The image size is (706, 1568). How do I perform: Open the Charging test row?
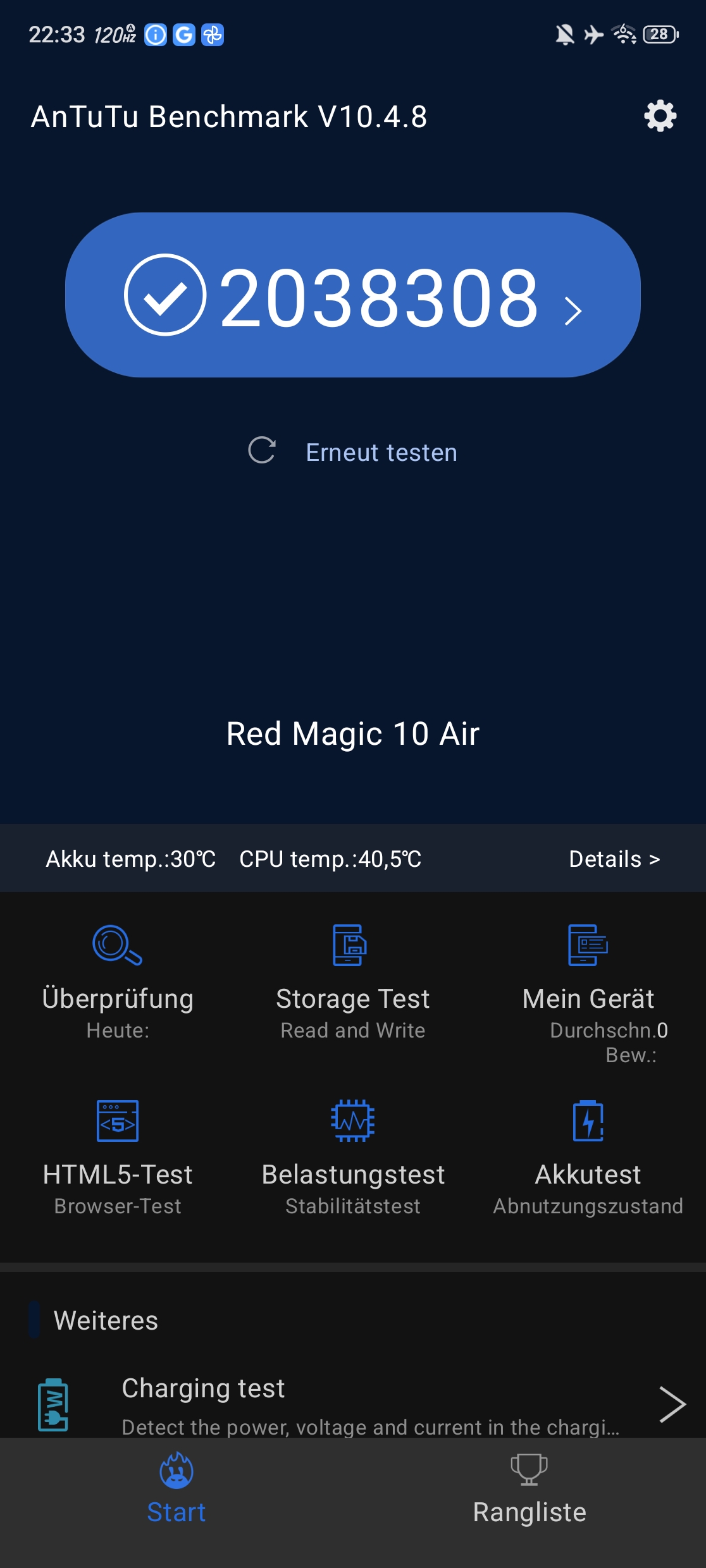353,1405
